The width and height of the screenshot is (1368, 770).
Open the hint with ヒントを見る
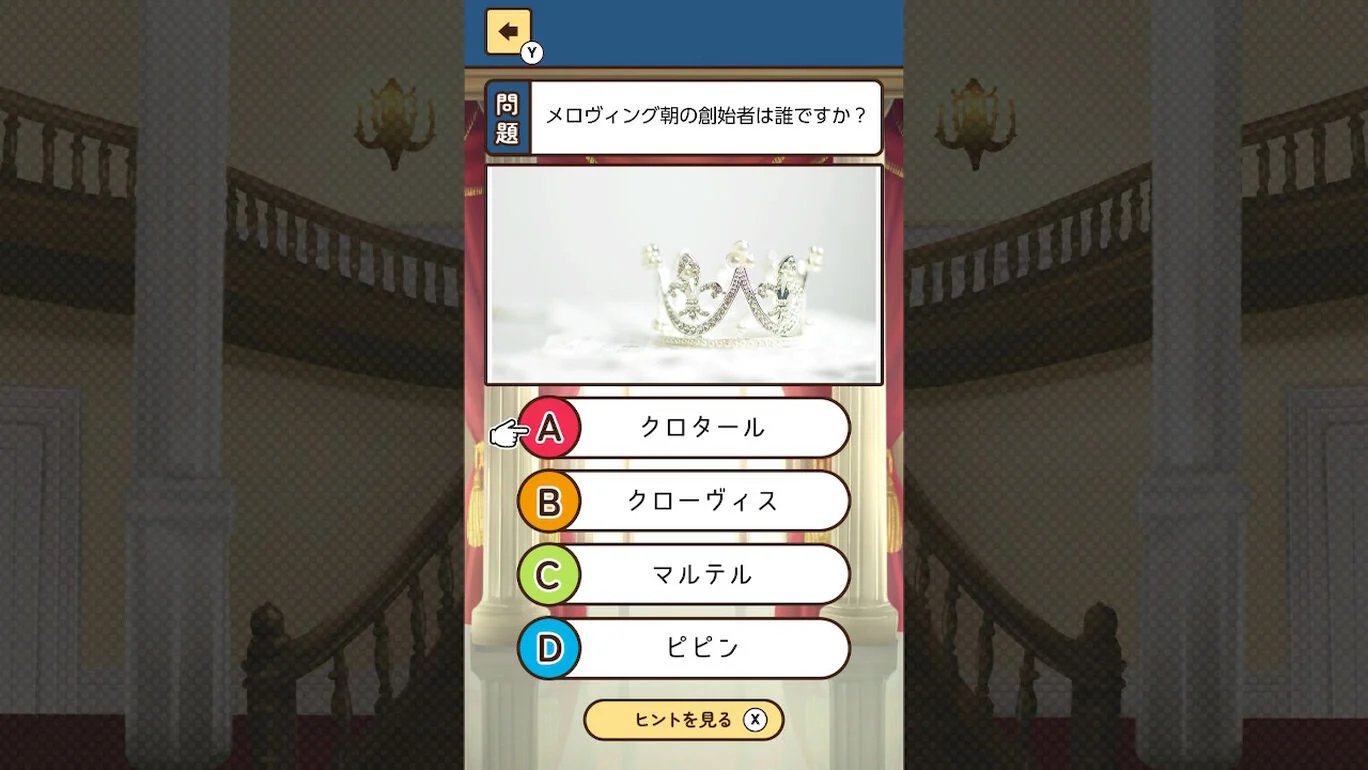[683, 720]
